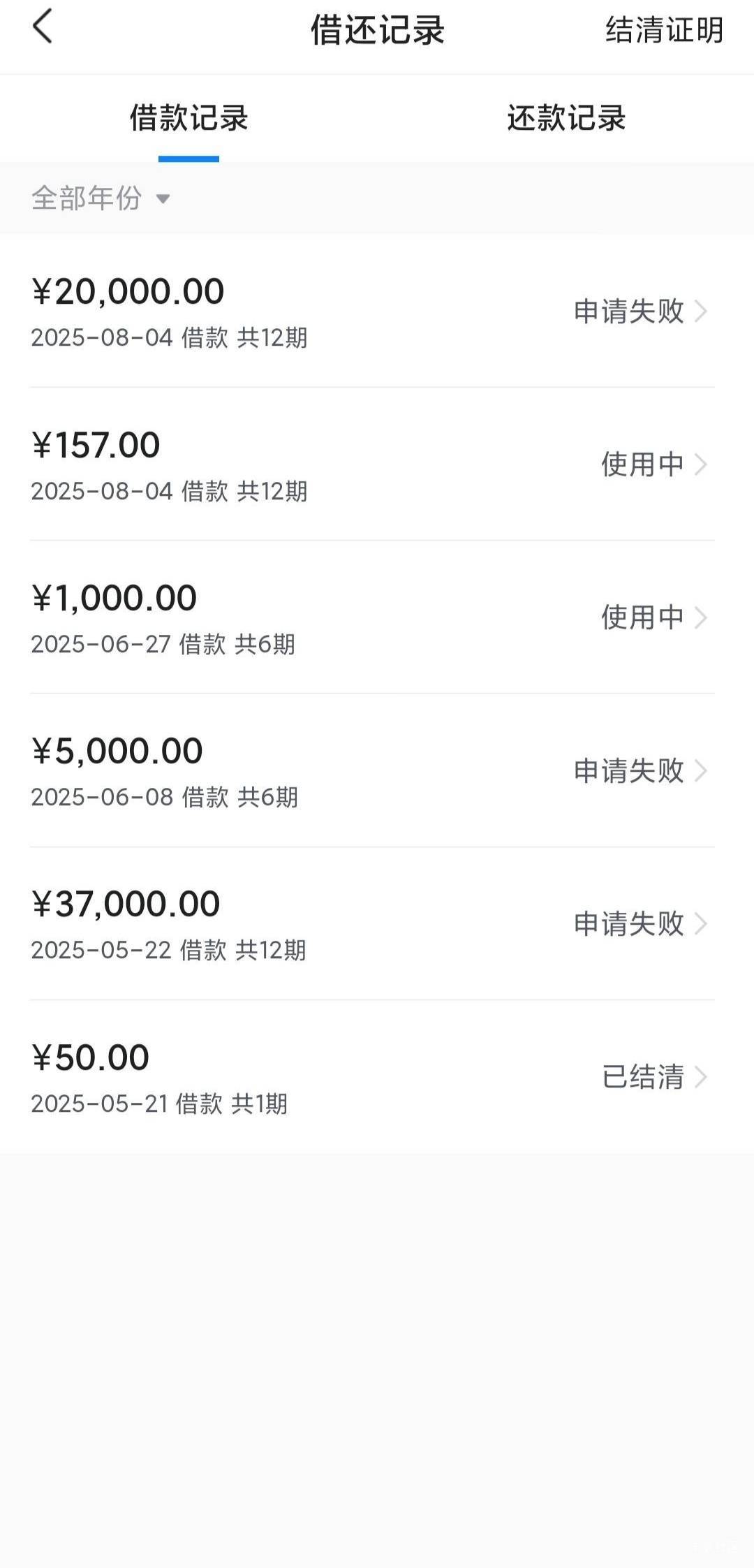Viewport: 754px width, 1568px height.
Task: Open the settled ¥50.00 loan record
Action: click(x=377, y=1077)
